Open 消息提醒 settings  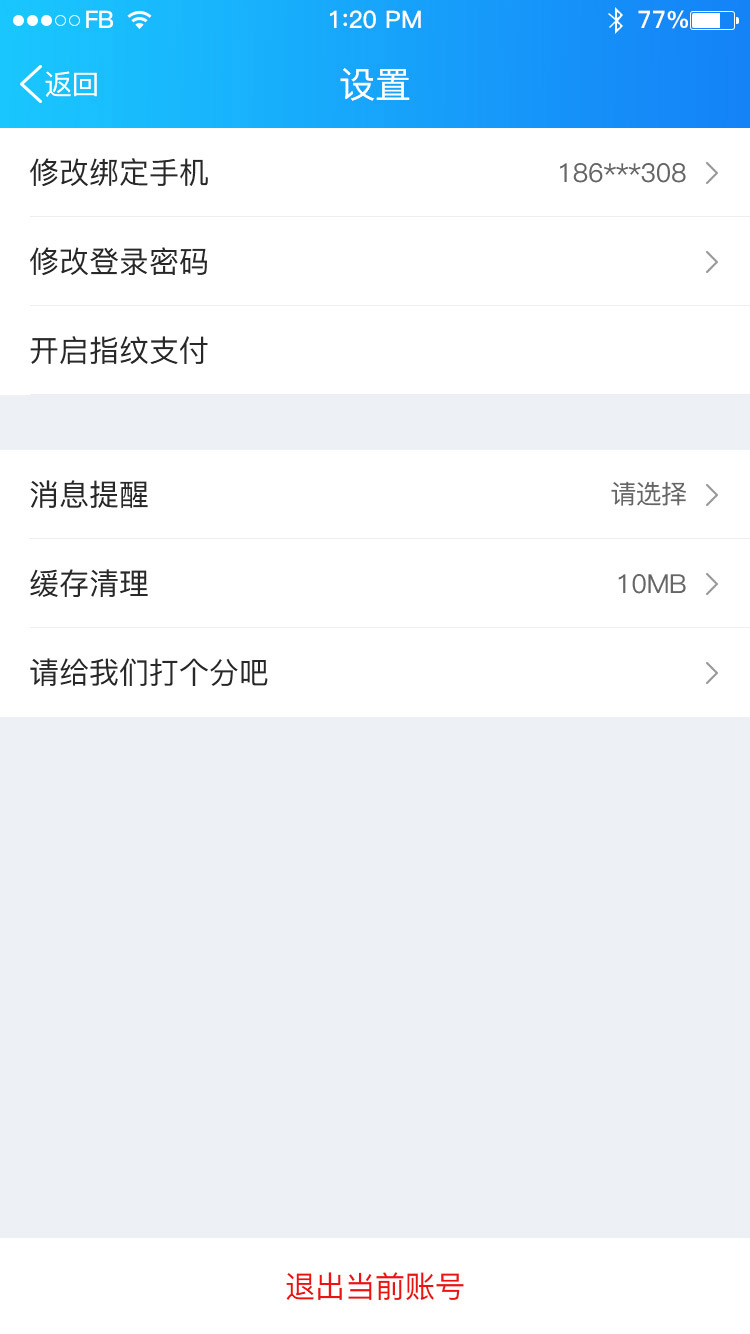coord(375,494)
